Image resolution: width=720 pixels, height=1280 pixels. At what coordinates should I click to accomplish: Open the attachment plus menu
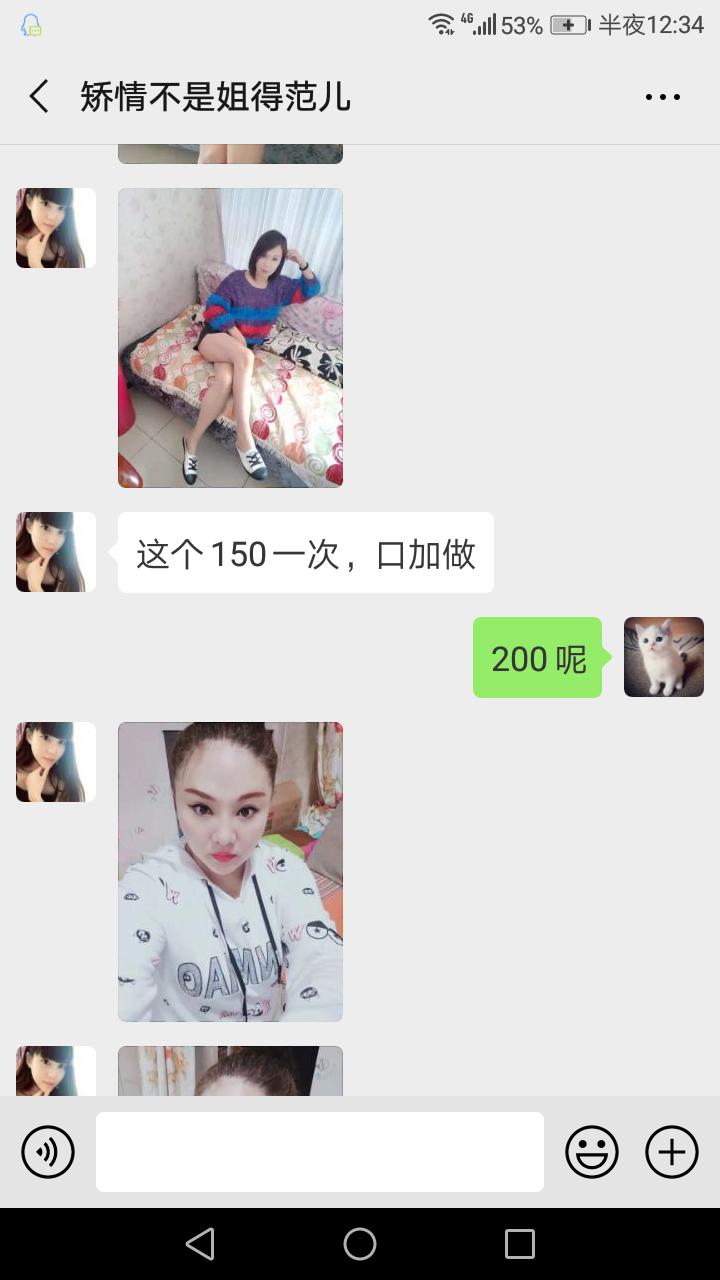[x=671, y=1151]
